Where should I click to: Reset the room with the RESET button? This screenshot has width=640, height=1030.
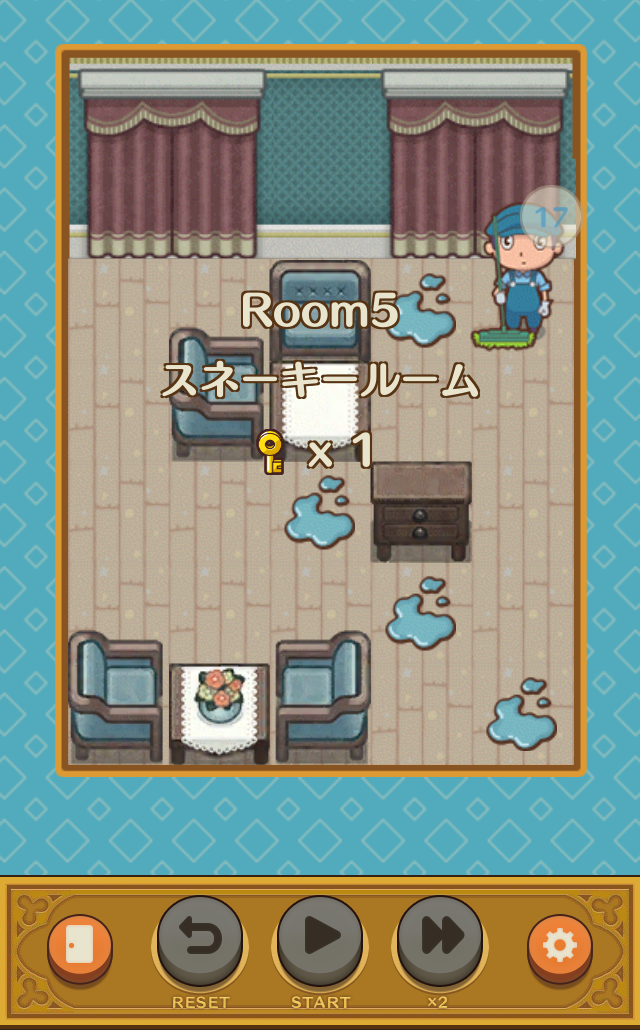200,940
